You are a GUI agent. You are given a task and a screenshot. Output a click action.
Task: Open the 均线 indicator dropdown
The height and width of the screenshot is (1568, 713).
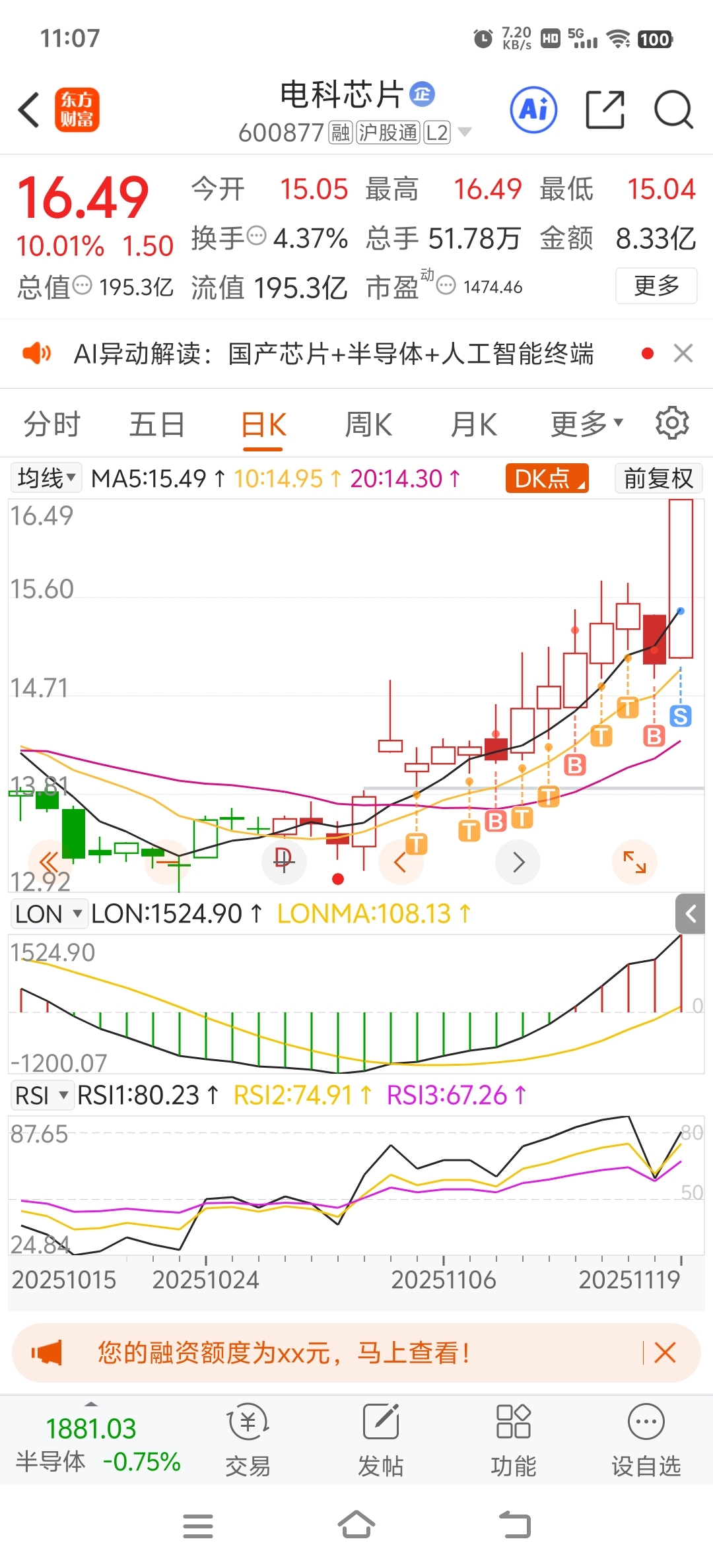point(46,478)
